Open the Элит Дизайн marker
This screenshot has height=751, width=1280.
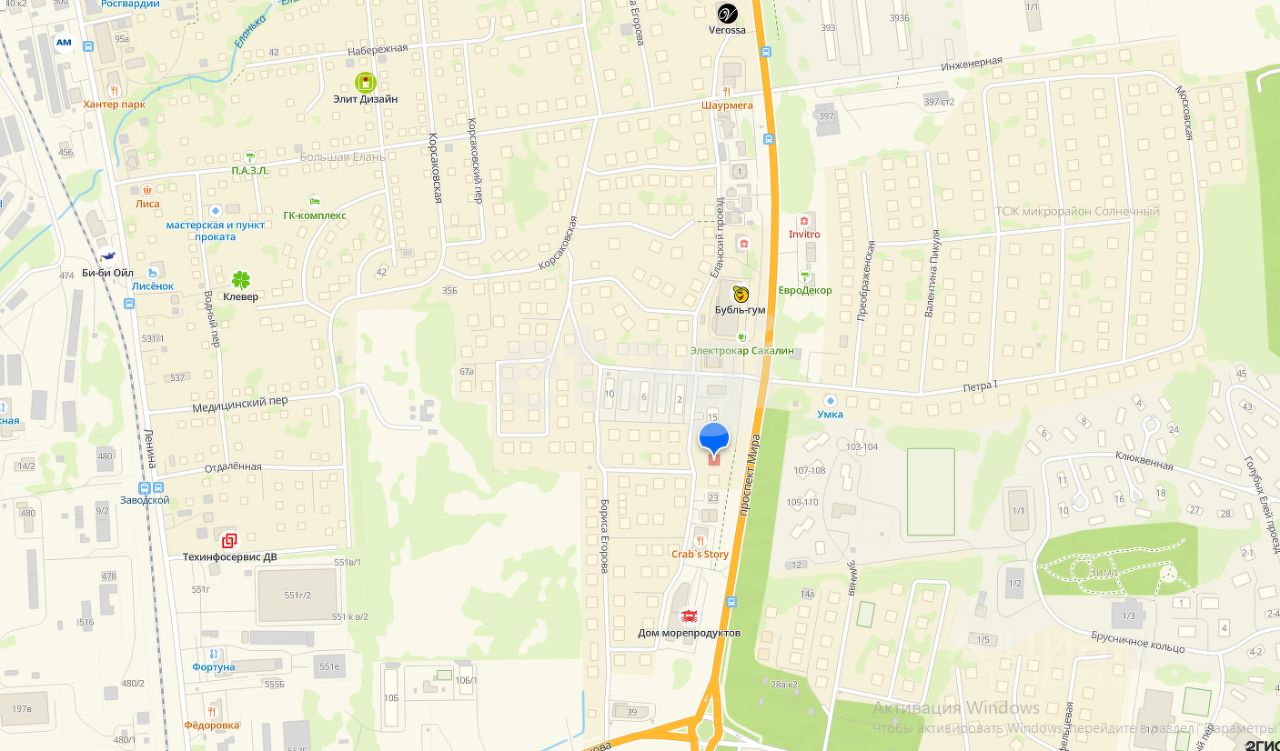click(365, 82)
